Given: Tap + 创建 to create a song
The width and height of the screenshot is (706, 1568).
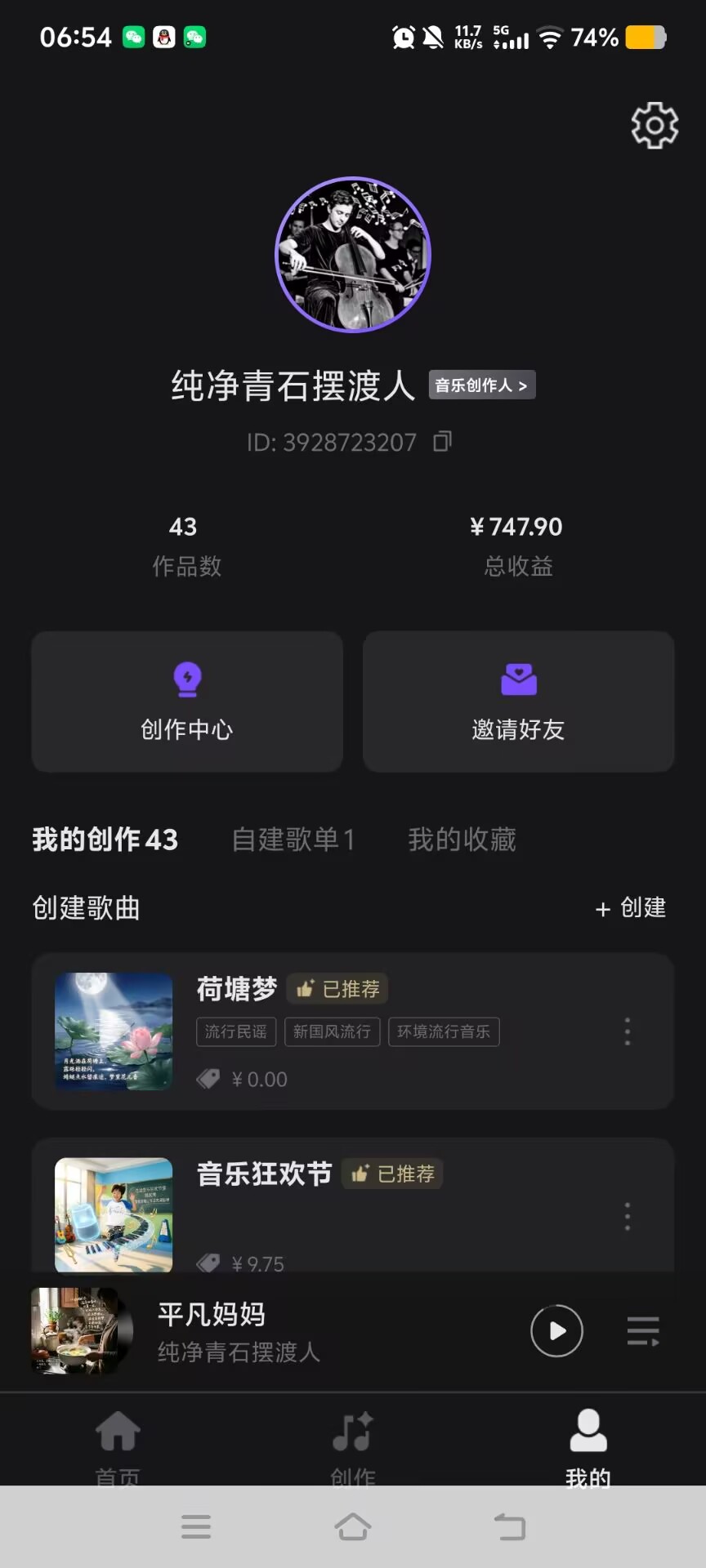Looking at the screenshot, I should point(630,908).
